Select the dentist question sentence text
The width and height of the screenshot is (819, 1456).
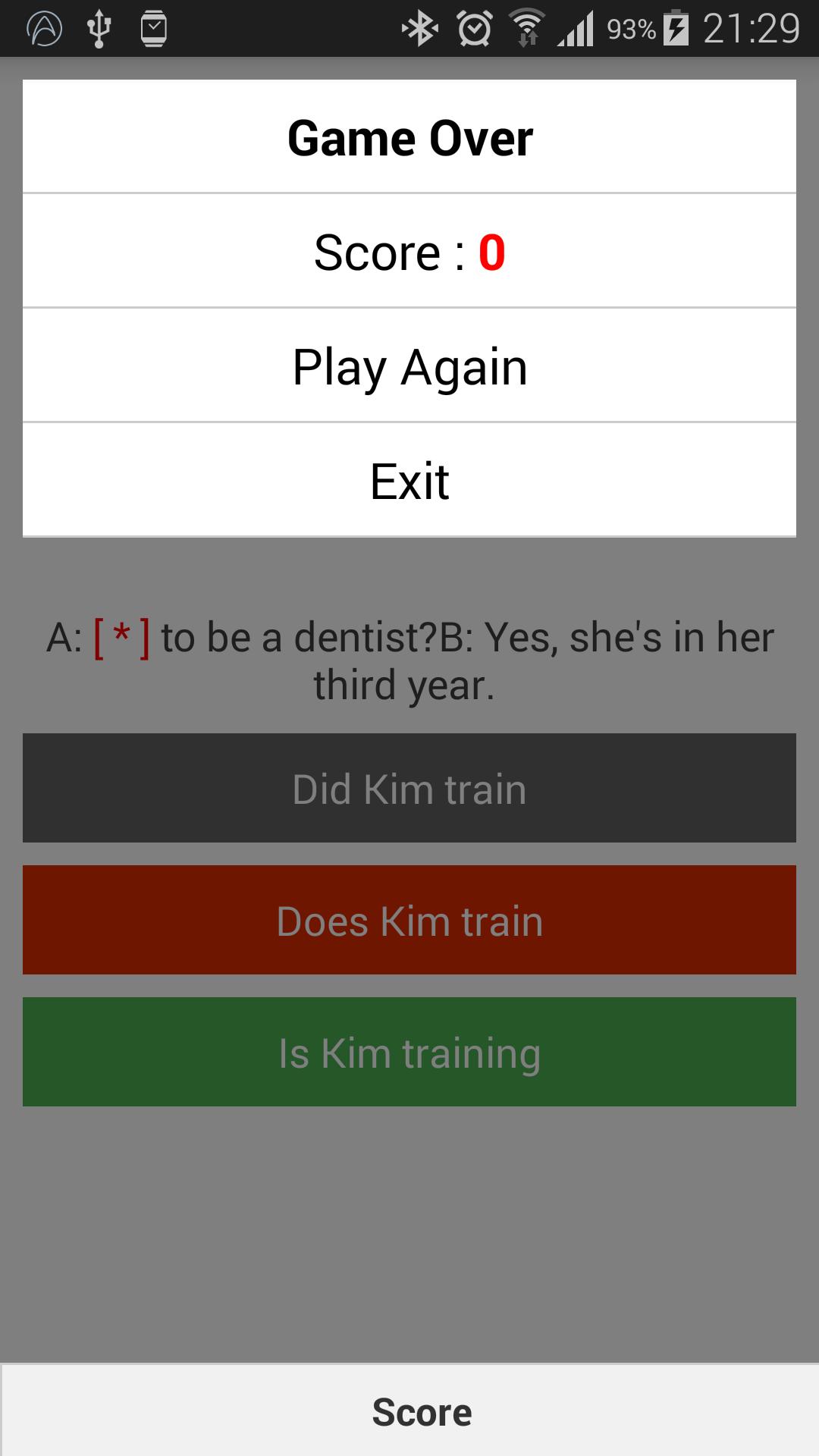point(409,658)
